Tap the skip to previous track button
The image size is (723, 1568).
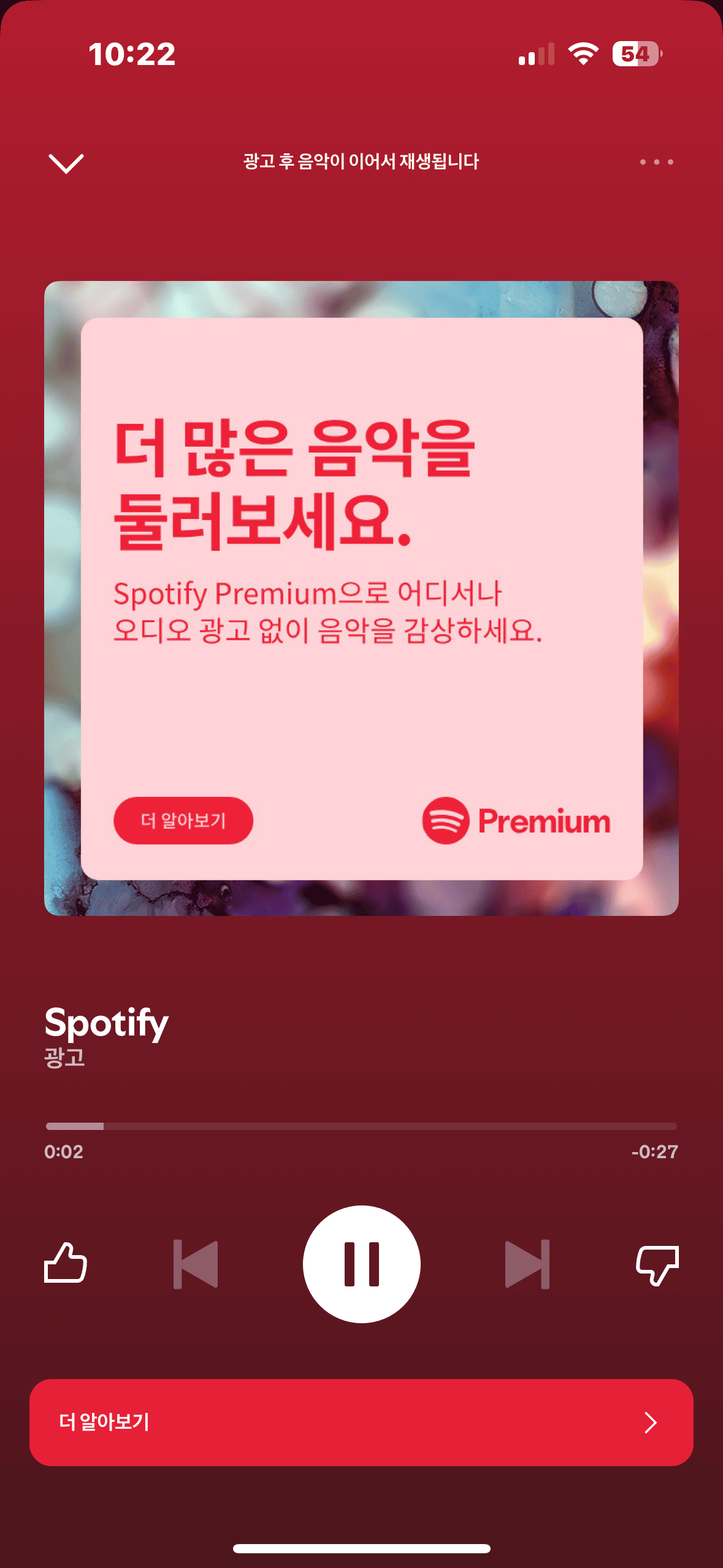coord(196,1264)
